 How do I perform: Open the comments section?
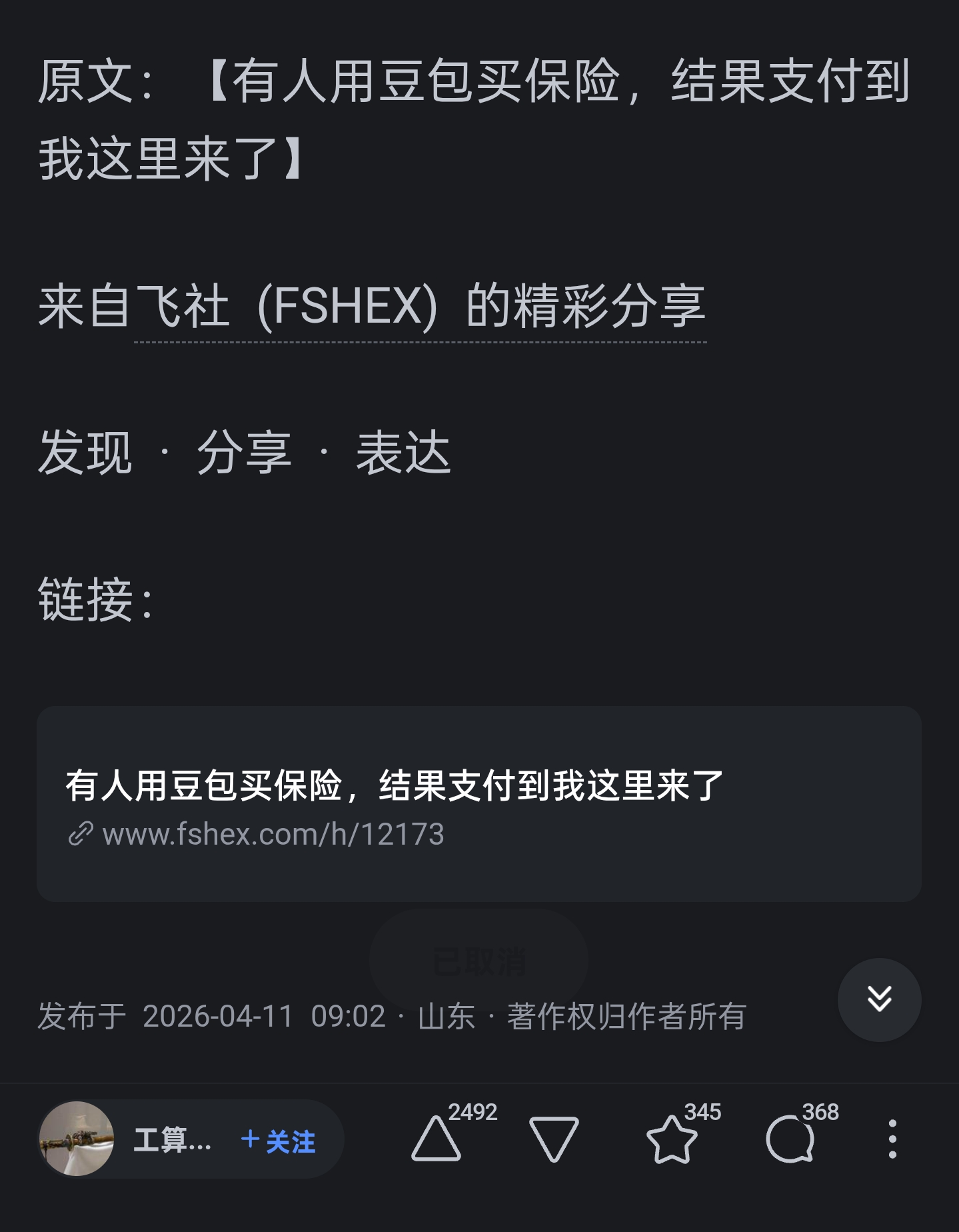790,1139
